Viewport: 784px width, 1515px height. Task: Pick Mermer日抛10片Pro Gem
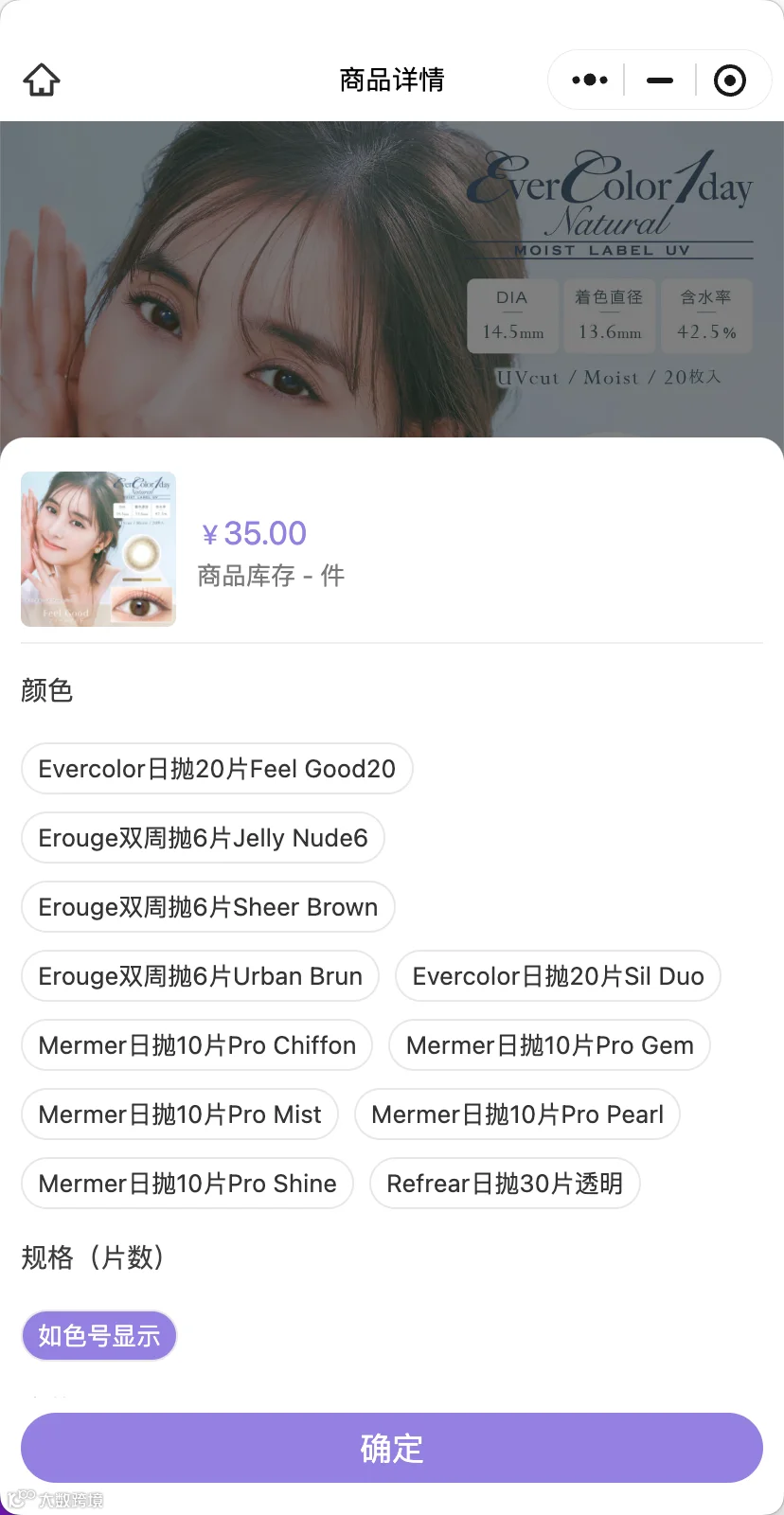[x=549, y=1044]
